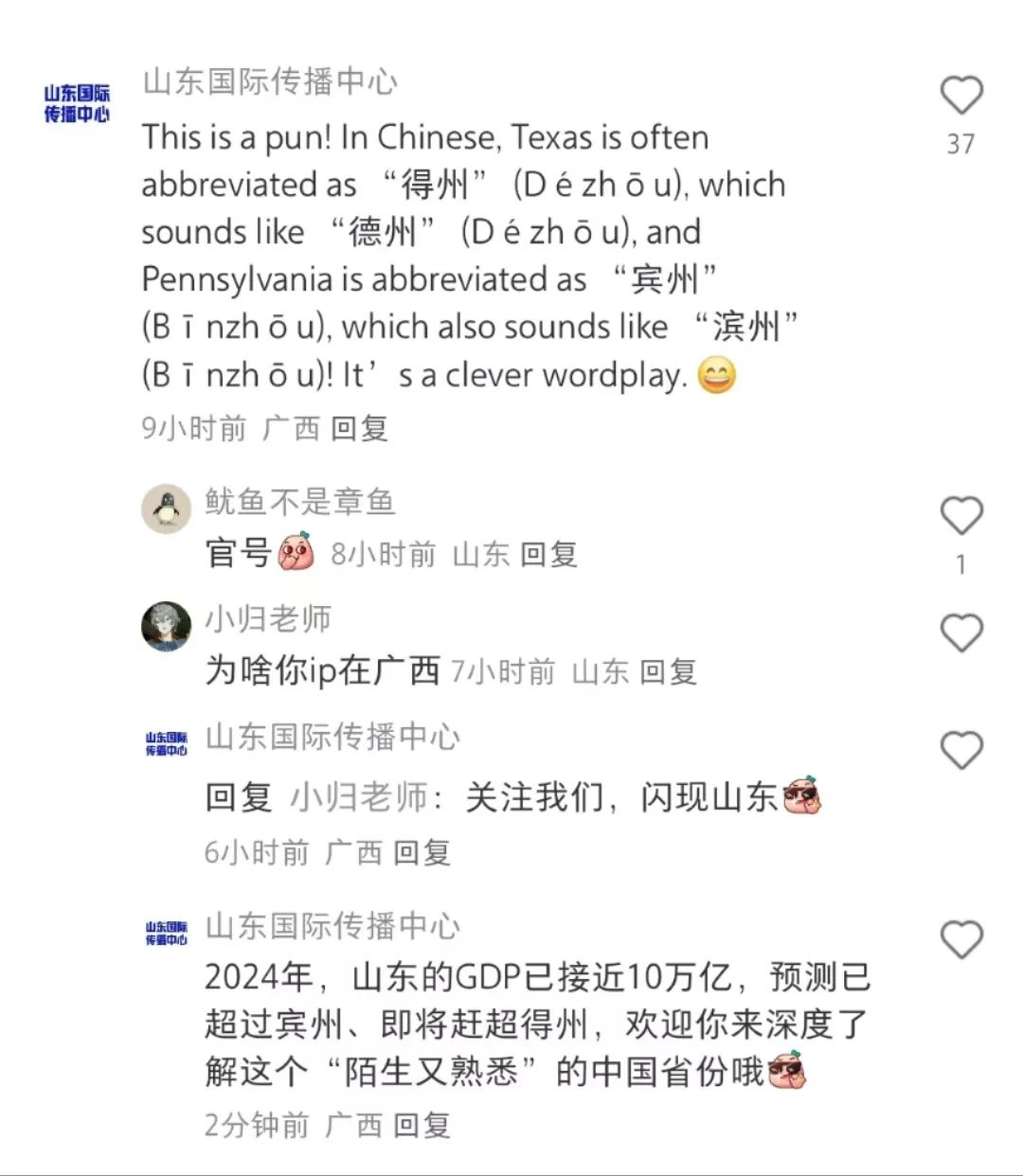Reply to the 2024年山东GDP comment

tap(422, 1126)
